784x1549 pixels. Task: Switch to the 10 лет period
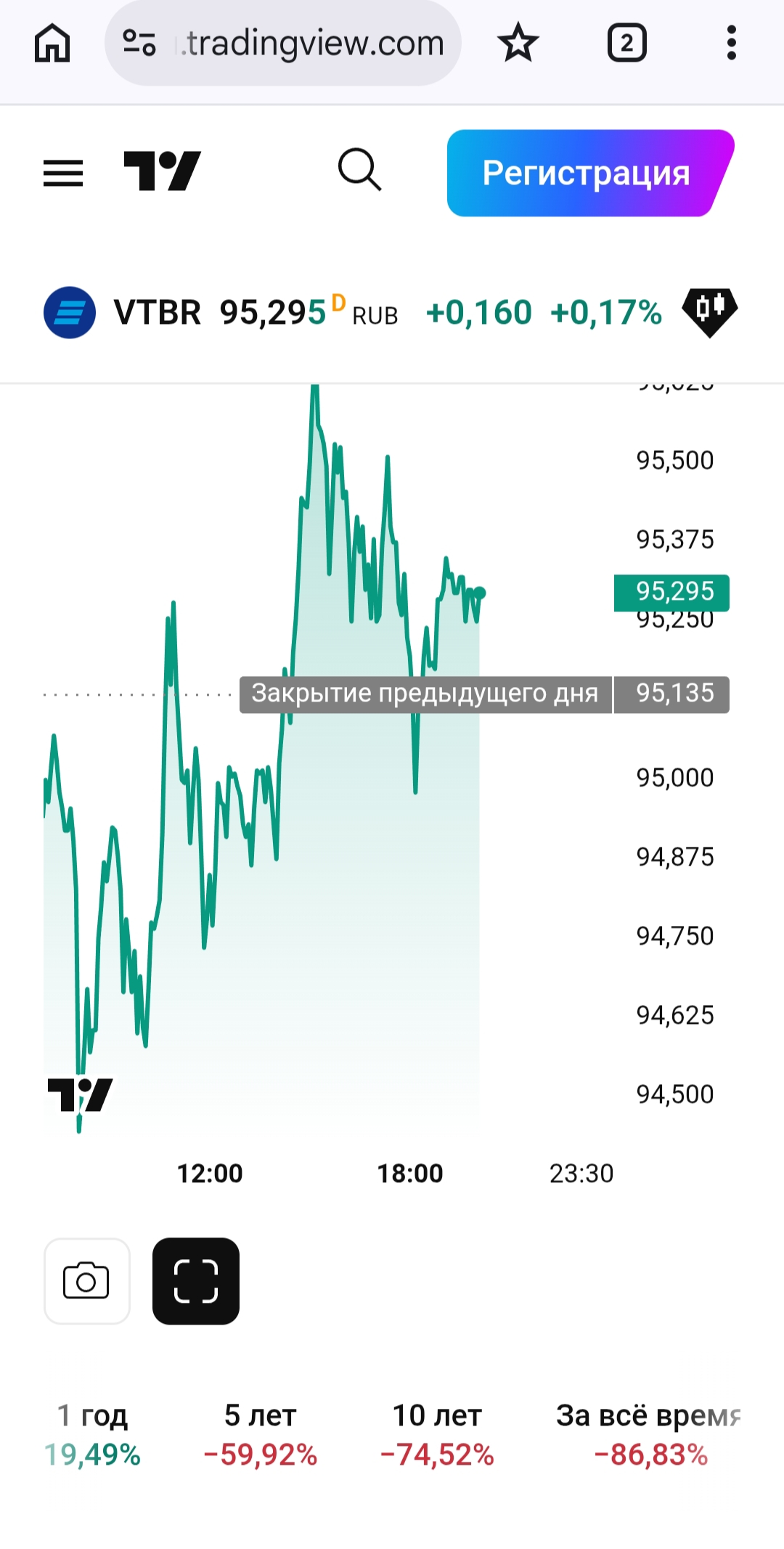click(437, 1434)
